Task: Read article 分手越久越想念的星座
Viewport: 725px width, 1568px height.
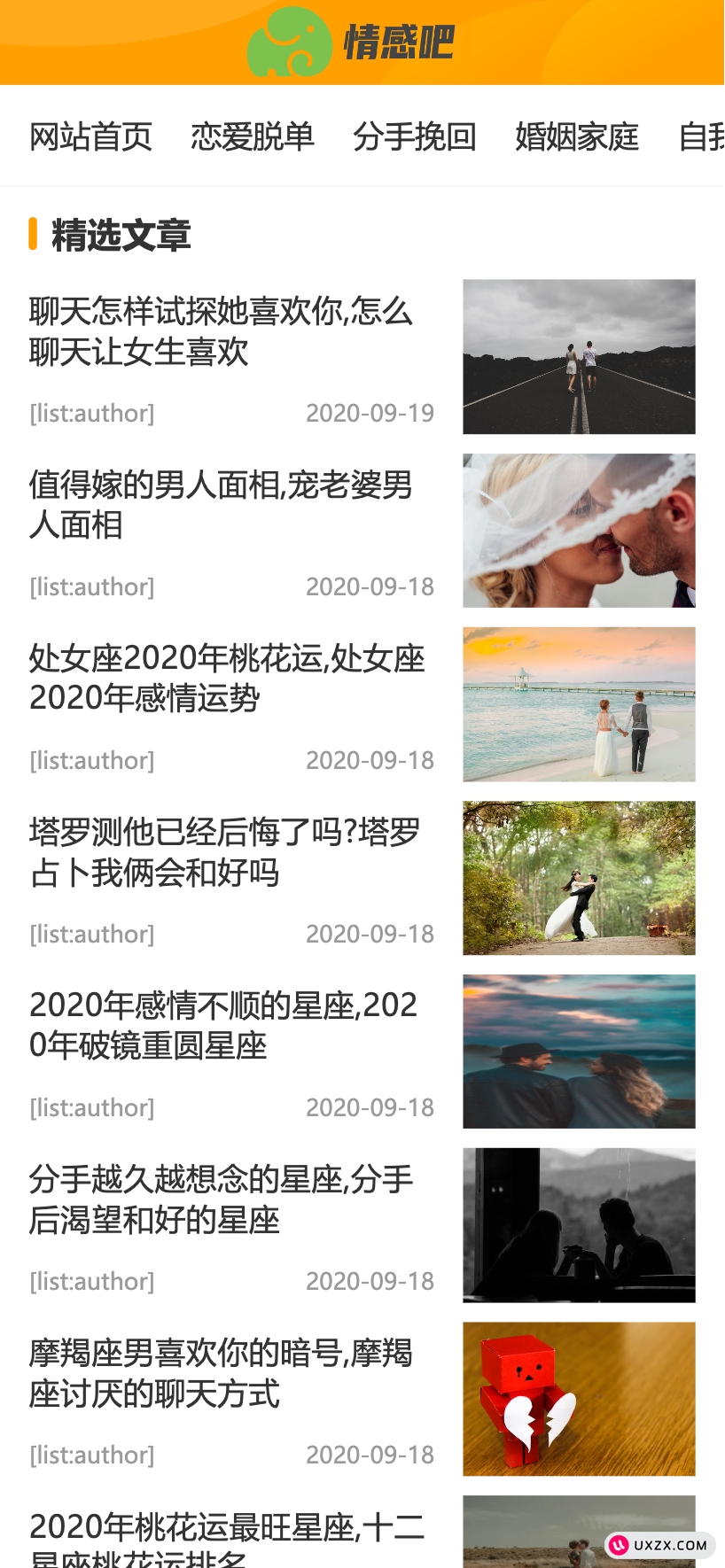Action: click(x=222, y=1199)
